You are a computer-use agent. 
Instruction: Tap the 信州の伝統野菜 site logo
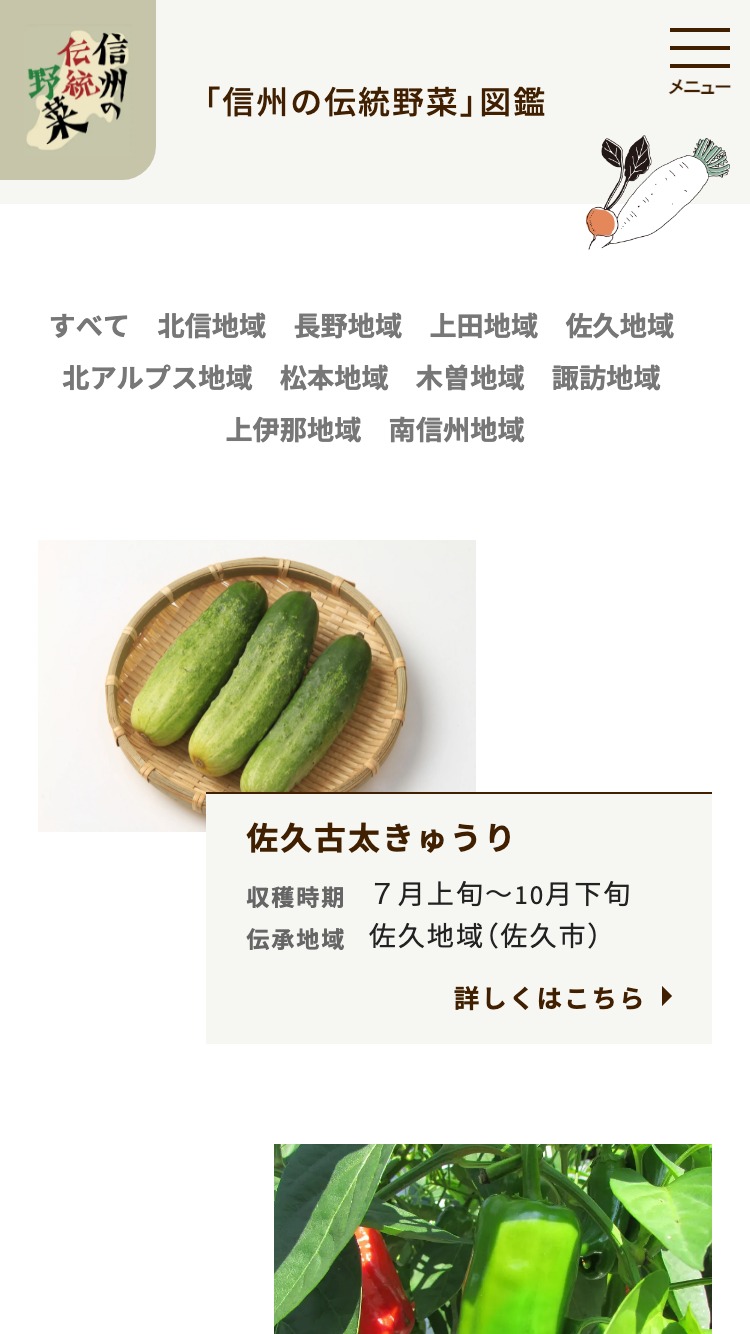pos(77,89)
